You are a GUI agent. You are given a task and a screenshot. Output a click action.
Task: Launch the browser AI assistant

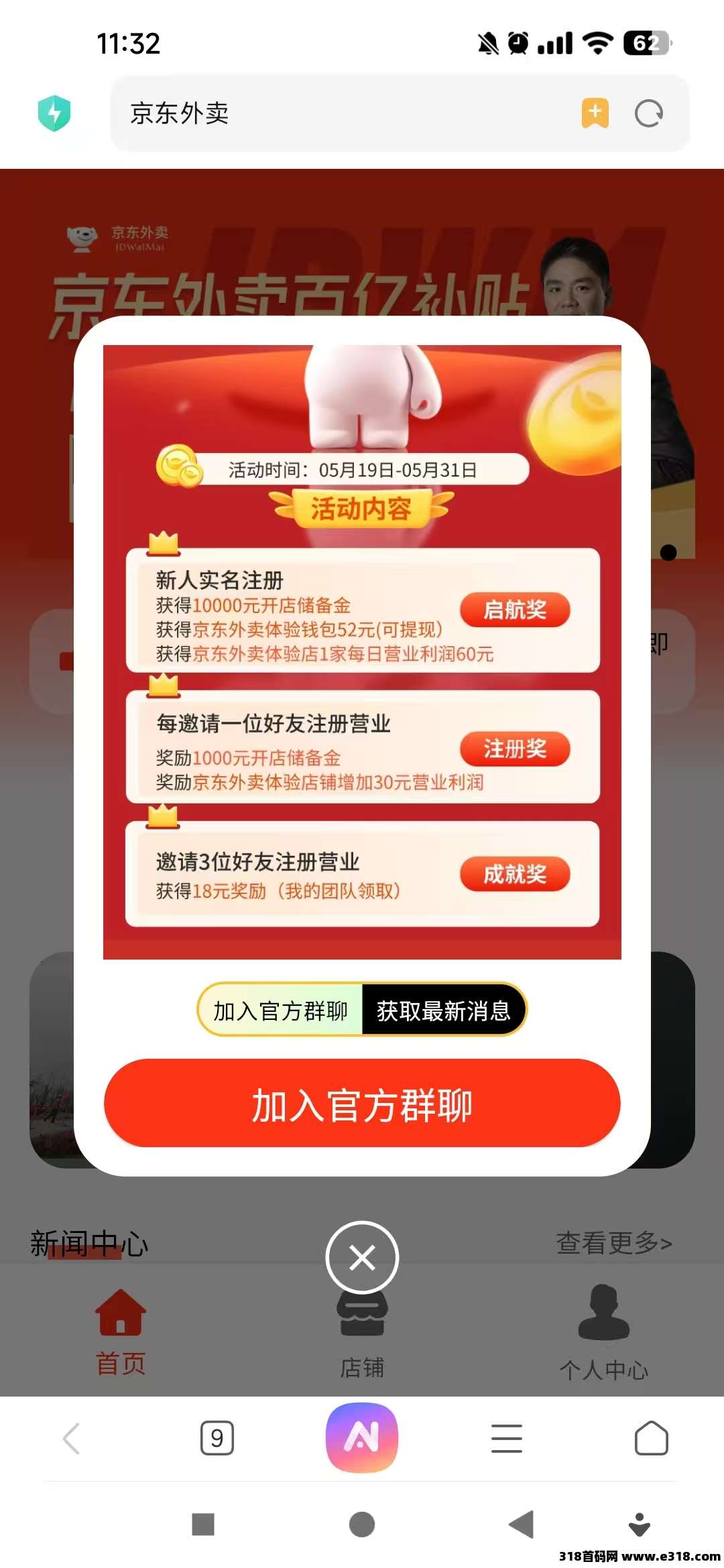pyautogui.click(x=362, y=1437)
